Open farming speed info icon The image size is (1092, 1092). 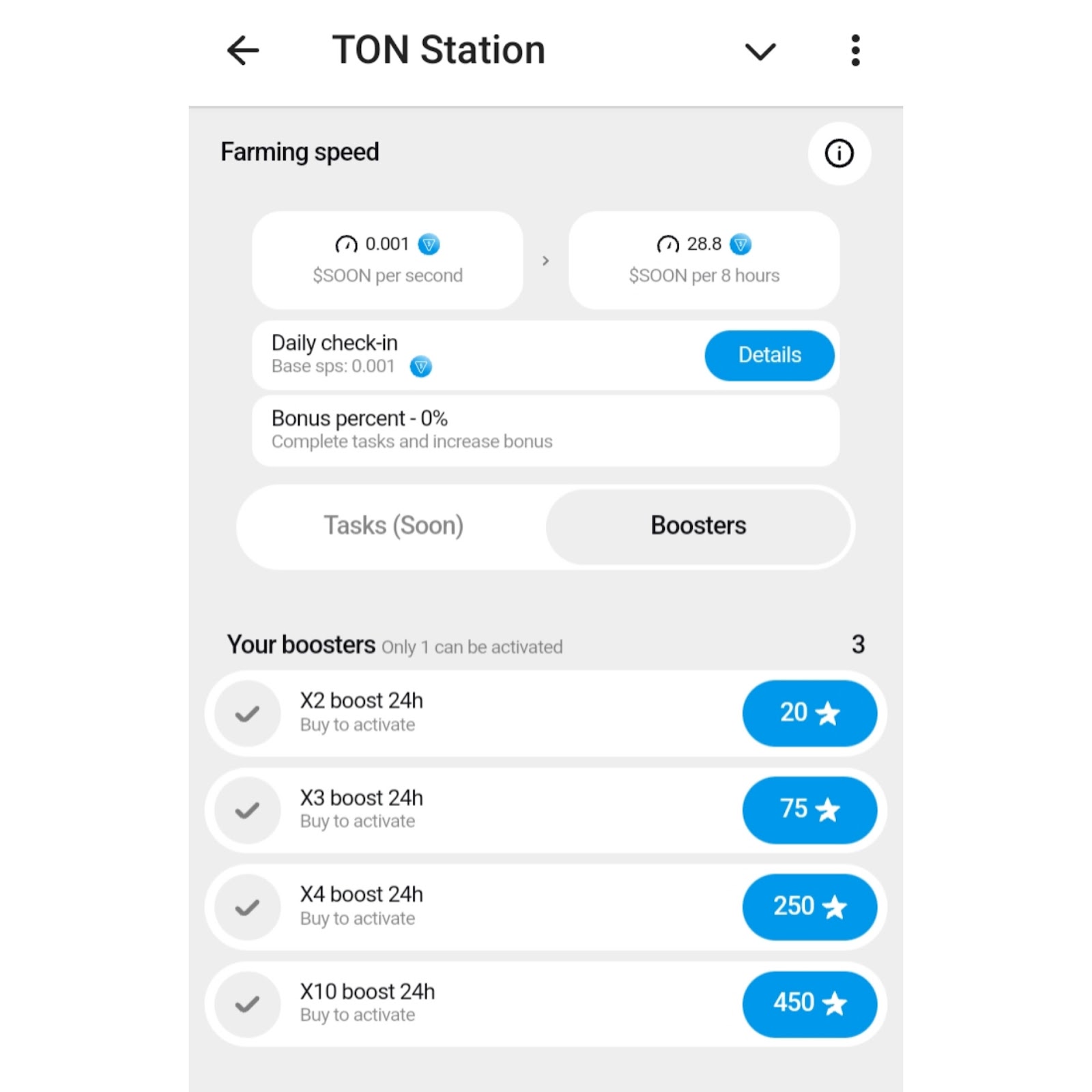click(839, 154)
